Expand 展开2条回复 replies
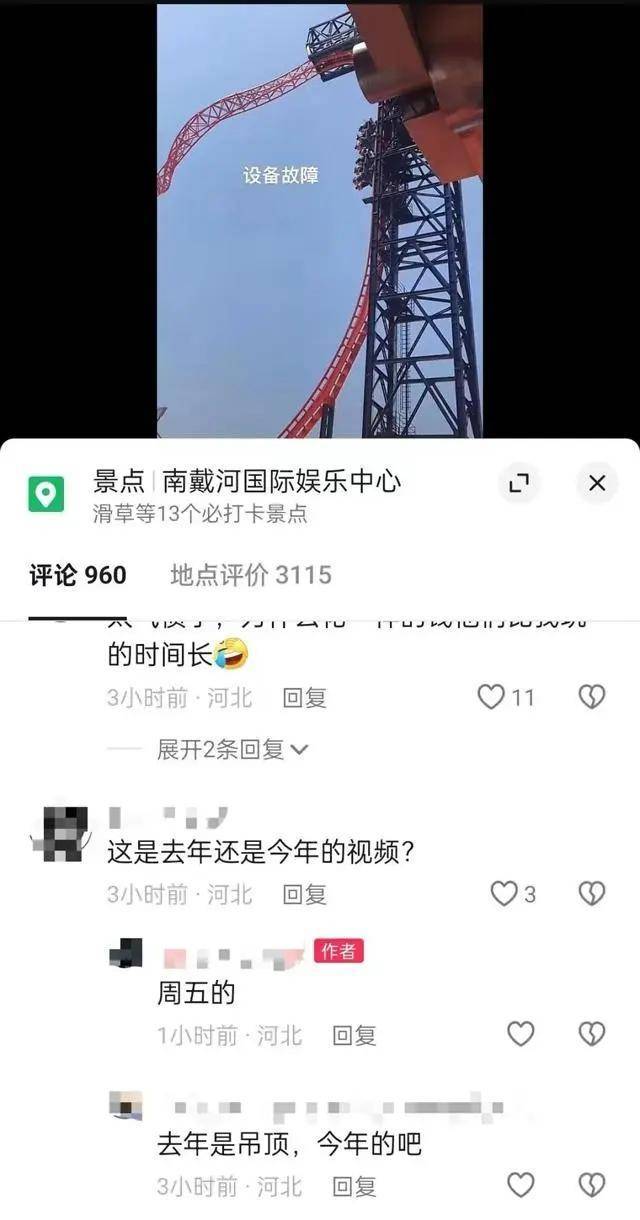Viewport: 640px width, 1220px height. point(232,749)
